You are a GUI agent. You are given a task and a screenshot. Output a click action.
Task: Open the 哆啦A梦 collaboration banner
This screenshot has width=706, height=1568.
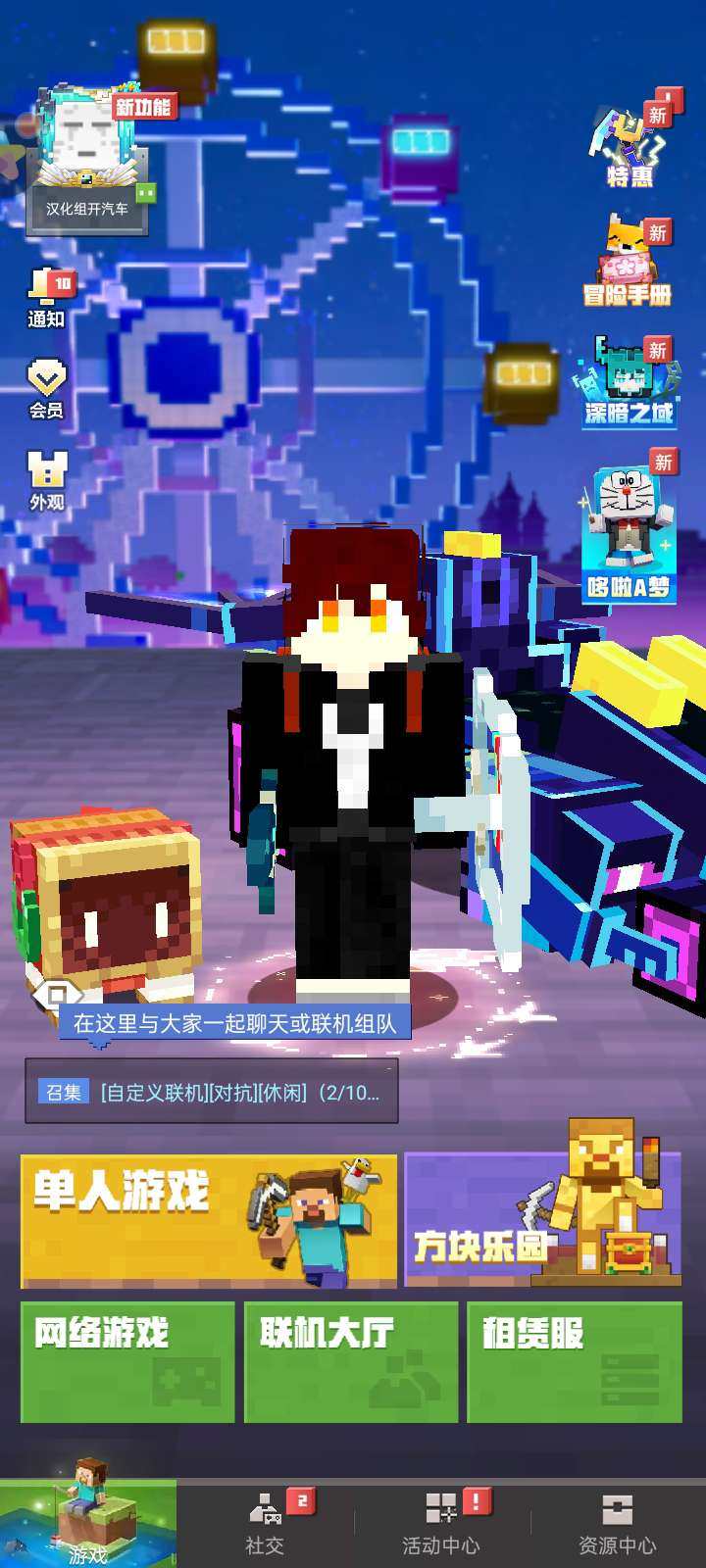tap(630, 534)
